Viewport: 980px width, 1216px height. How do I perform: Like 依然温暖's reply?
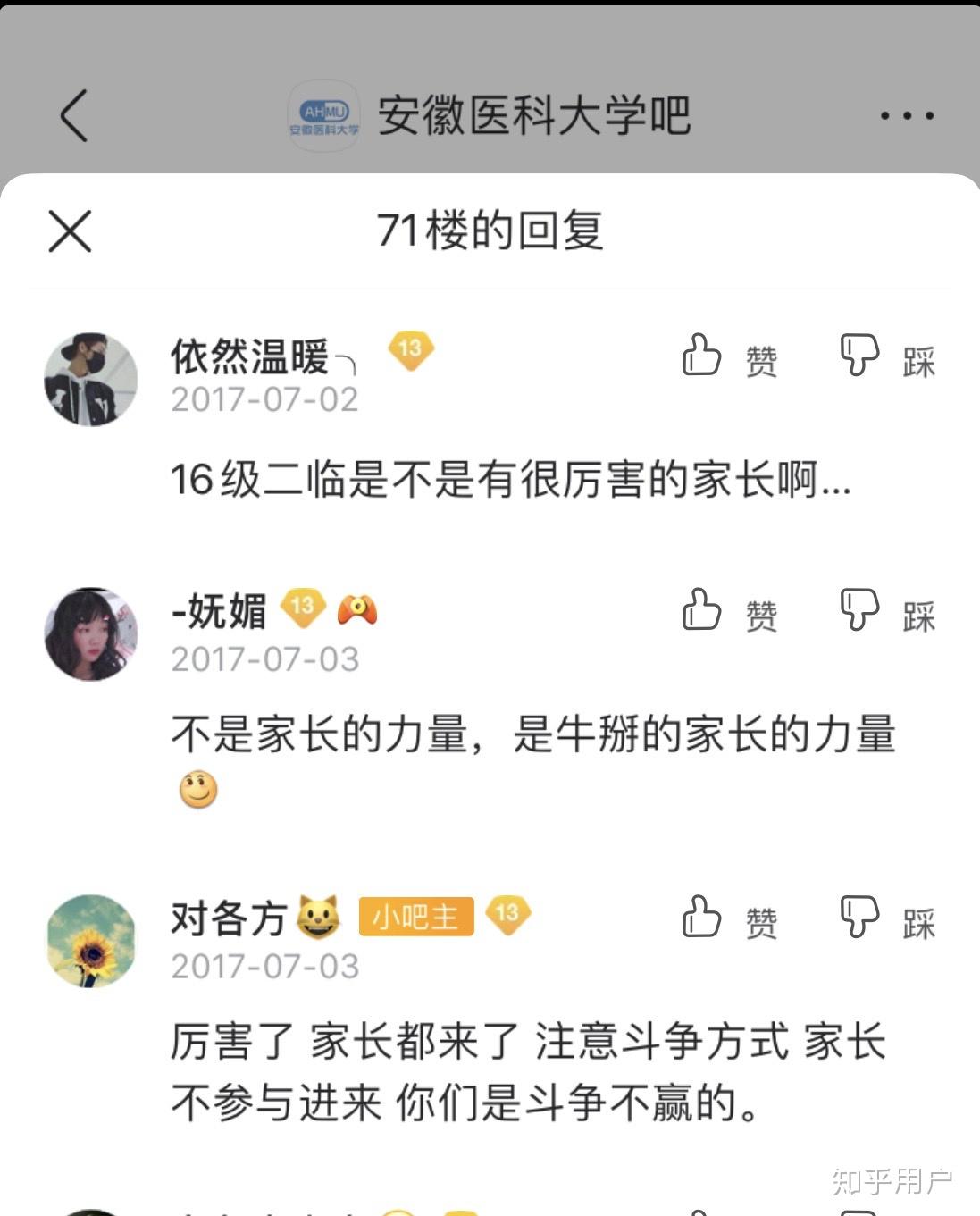702,356
